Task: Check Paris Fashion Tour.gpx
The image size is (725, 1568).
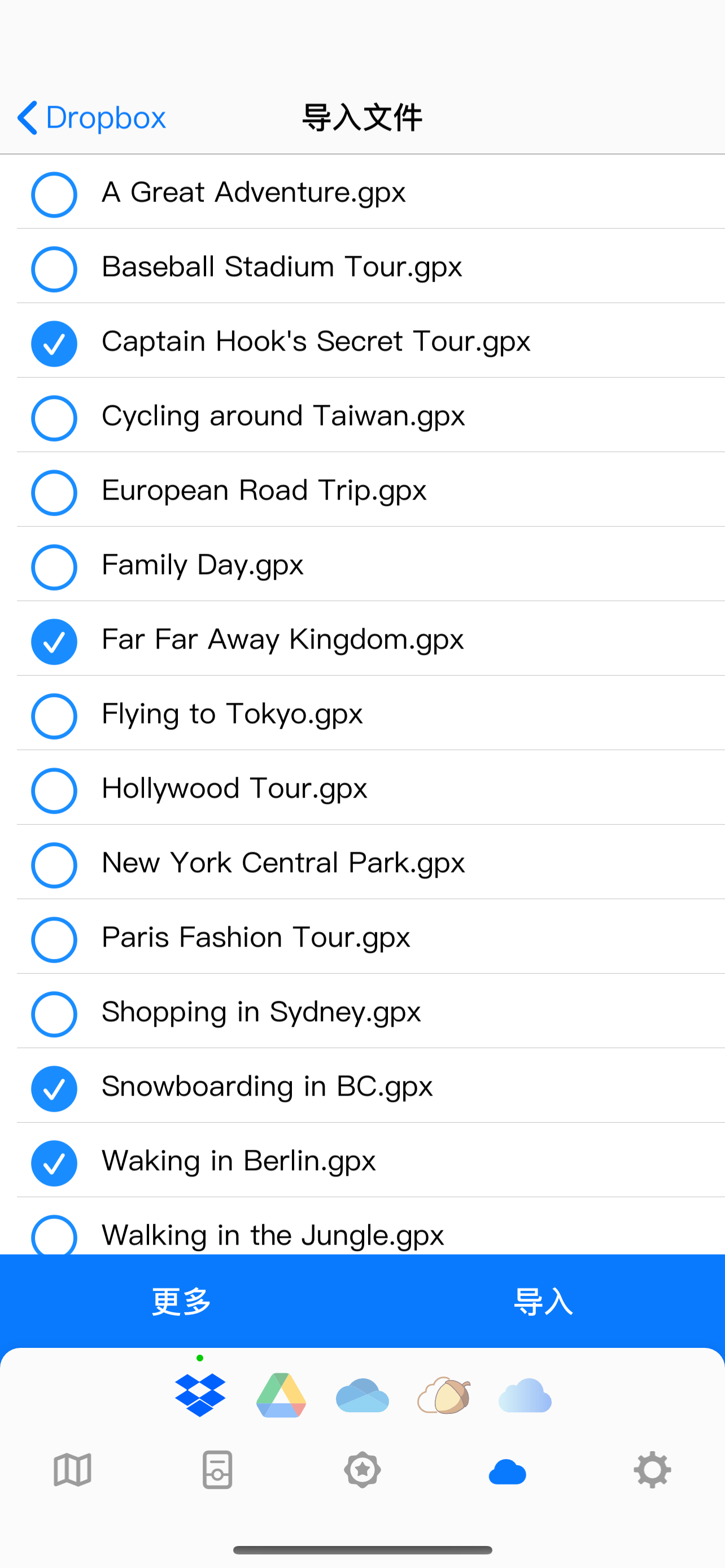Action: 54,940
